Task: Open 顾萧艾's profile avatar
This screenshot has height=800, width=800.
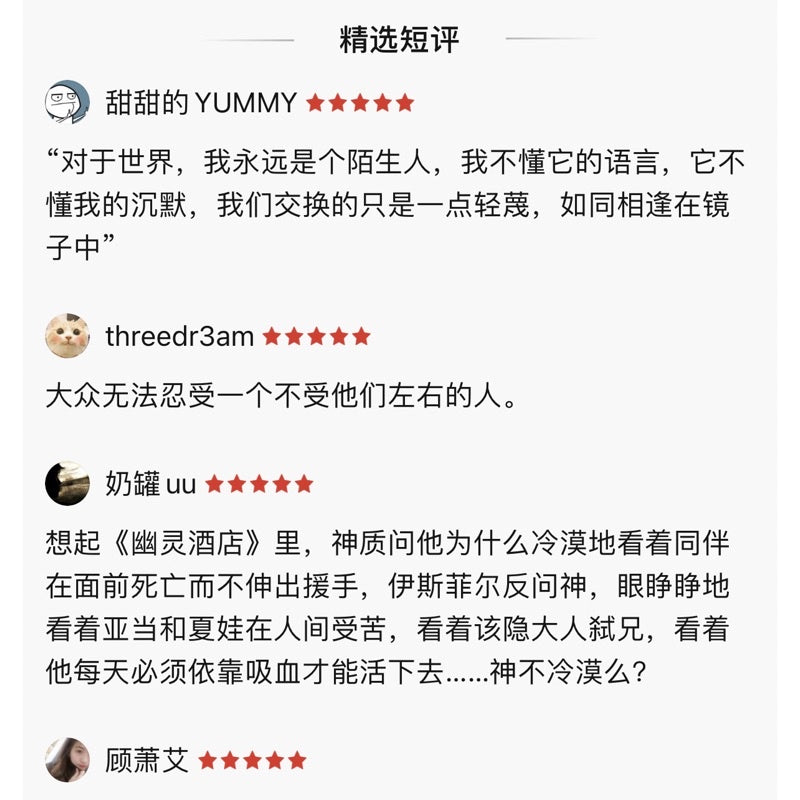Action: pos(67,760)
